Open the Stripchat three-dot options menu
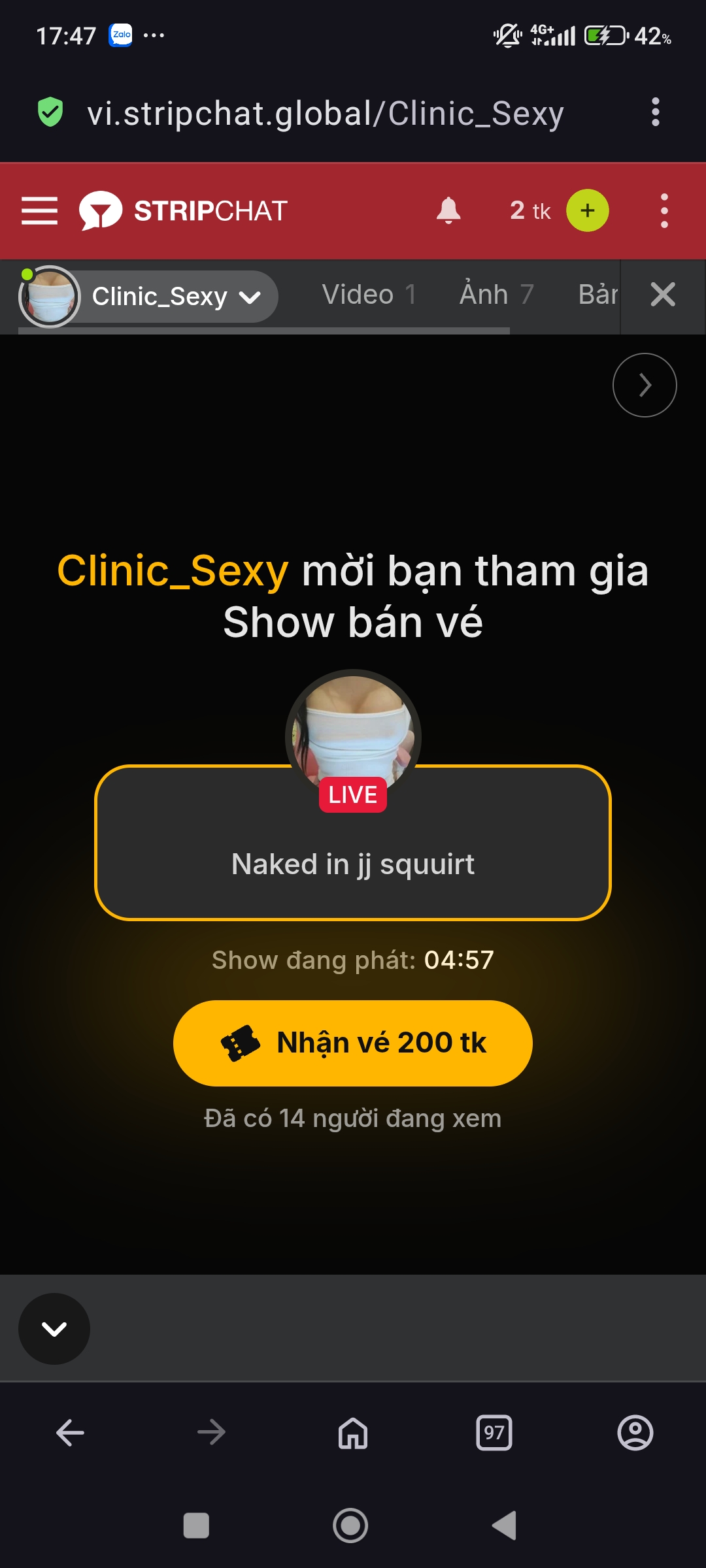The height and width of the screenshot is (1568, 706). pos(664,210)
